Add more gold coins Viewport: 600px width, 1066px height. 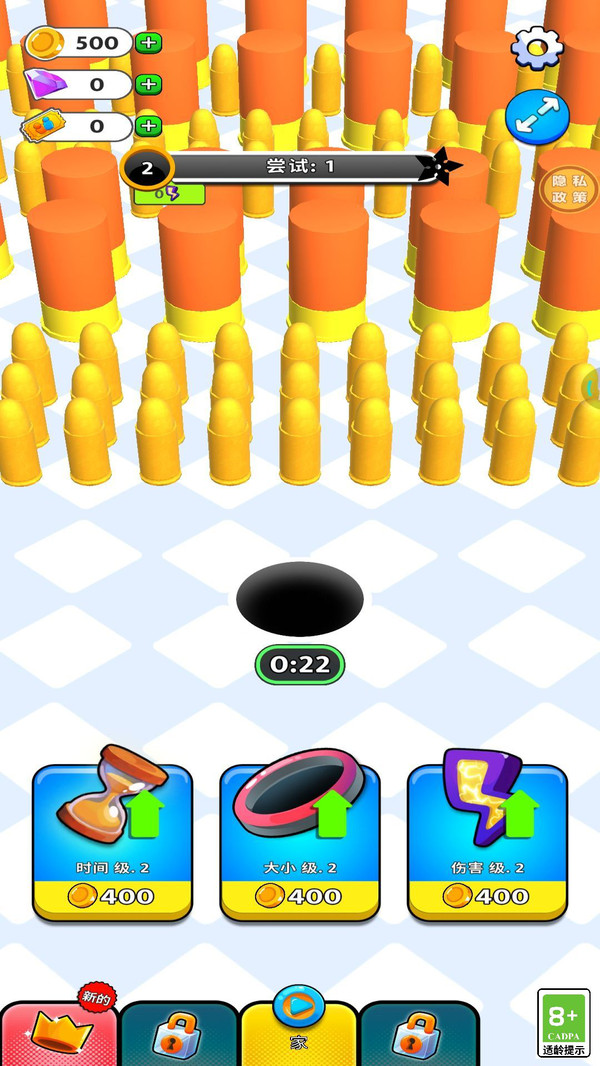149,43
